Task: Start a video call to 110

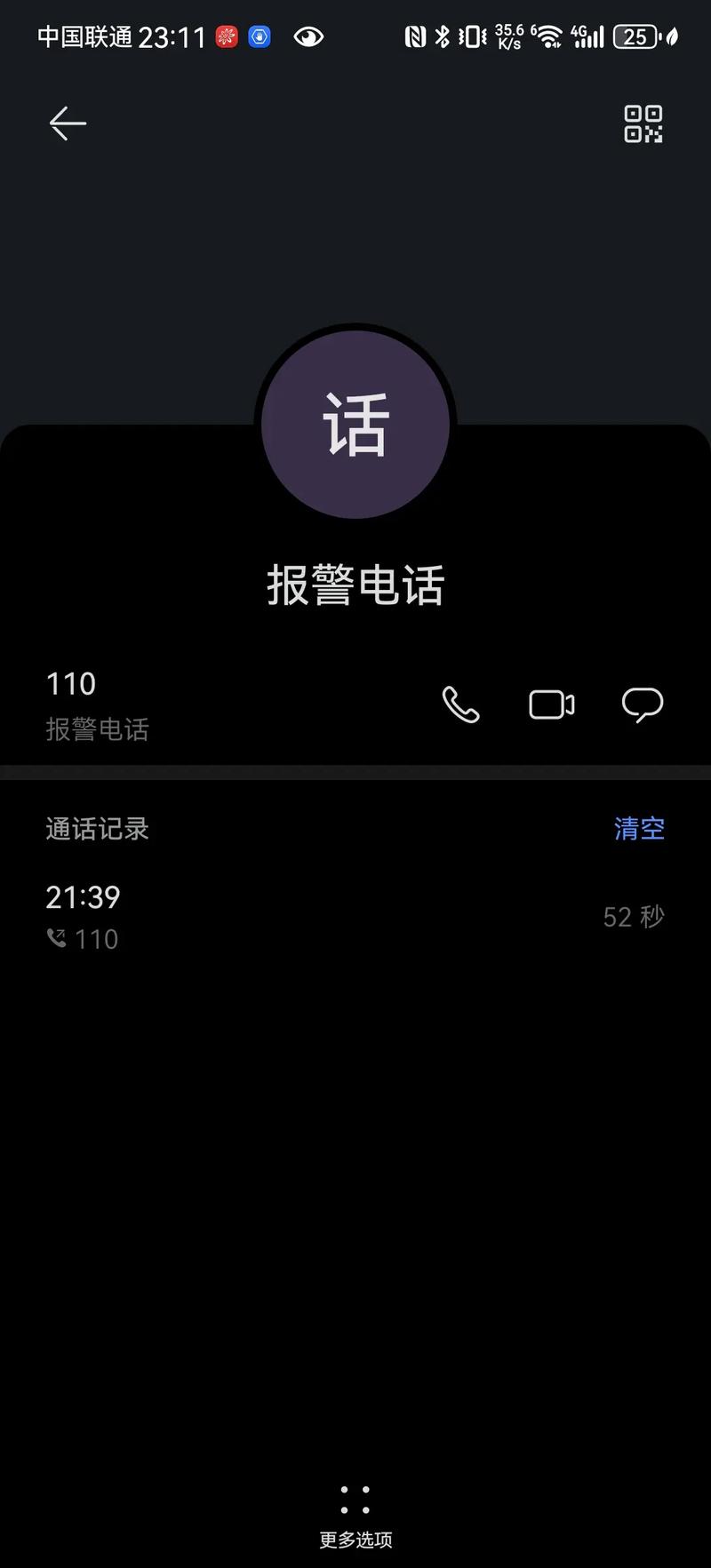Action: pyautogui.click(x=550, y=704)
